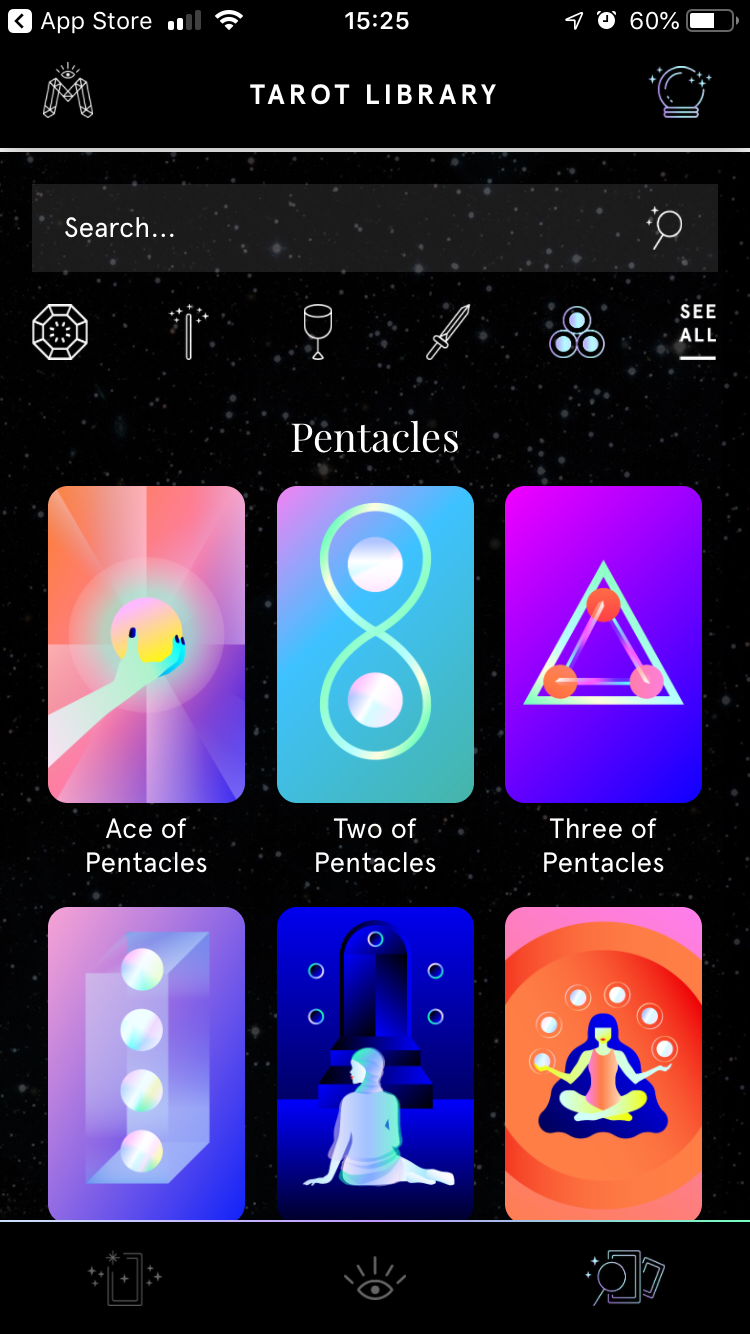Viewport: 750px width, 1334px height.
Task: Open Two of Pentacles card
Action: click(375, 644)
